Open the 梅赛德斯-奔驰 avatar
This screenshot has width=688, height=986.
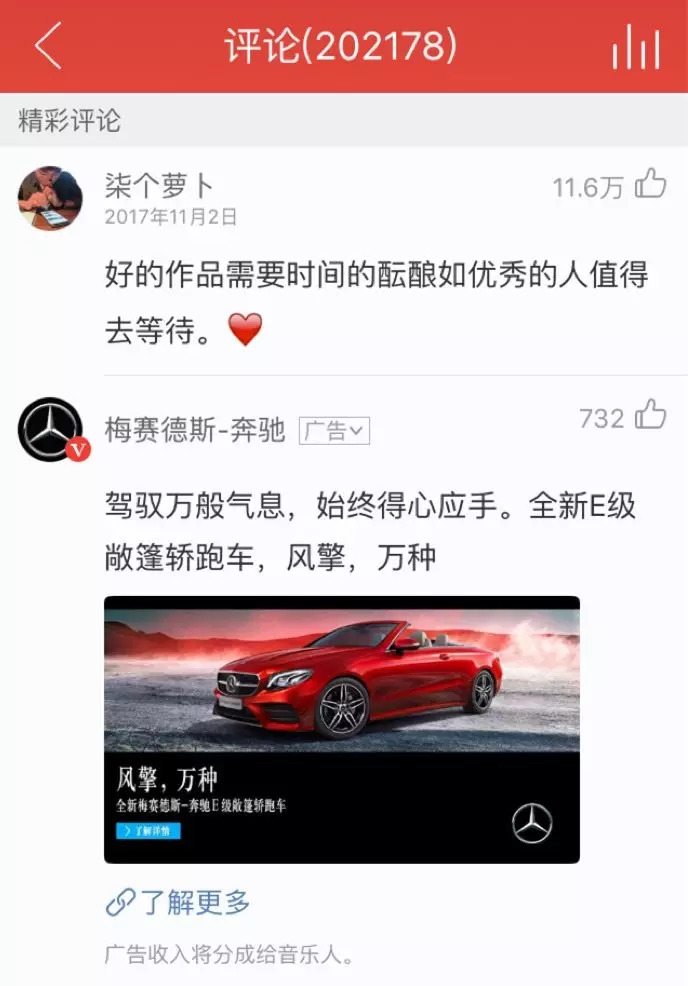[50, 430]
